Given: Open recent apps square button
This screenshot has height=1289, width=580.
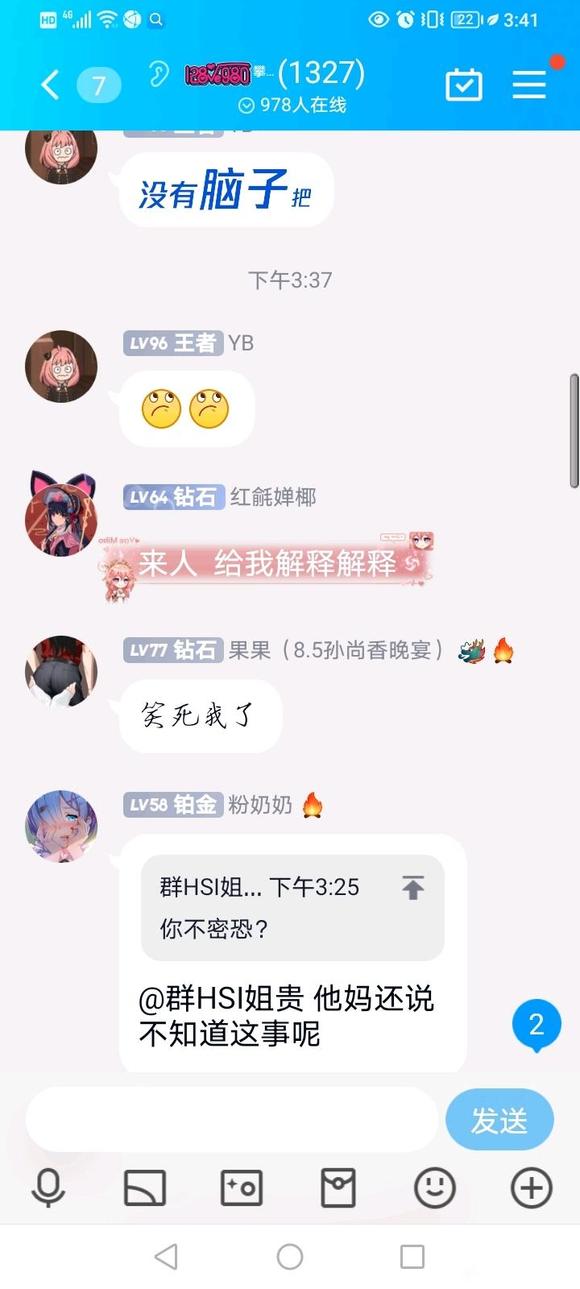Looking at the screenshot, I should (412, 1256).
